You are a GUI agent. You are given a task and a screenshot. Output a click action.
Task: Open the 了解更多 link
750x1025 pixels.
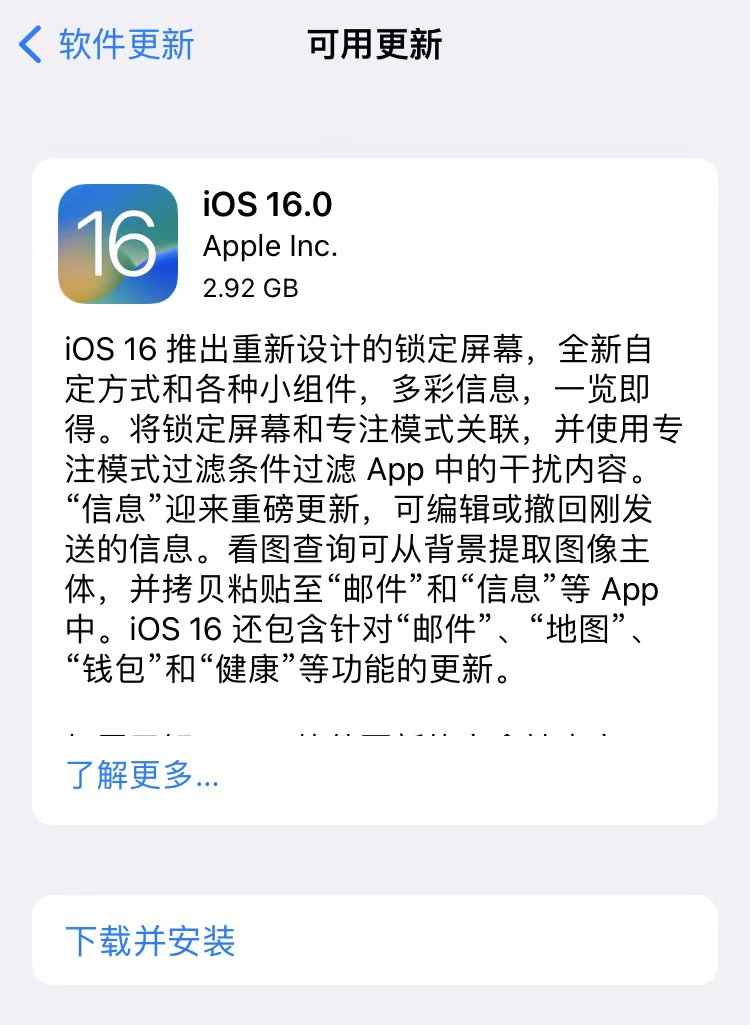click(142, 774)
